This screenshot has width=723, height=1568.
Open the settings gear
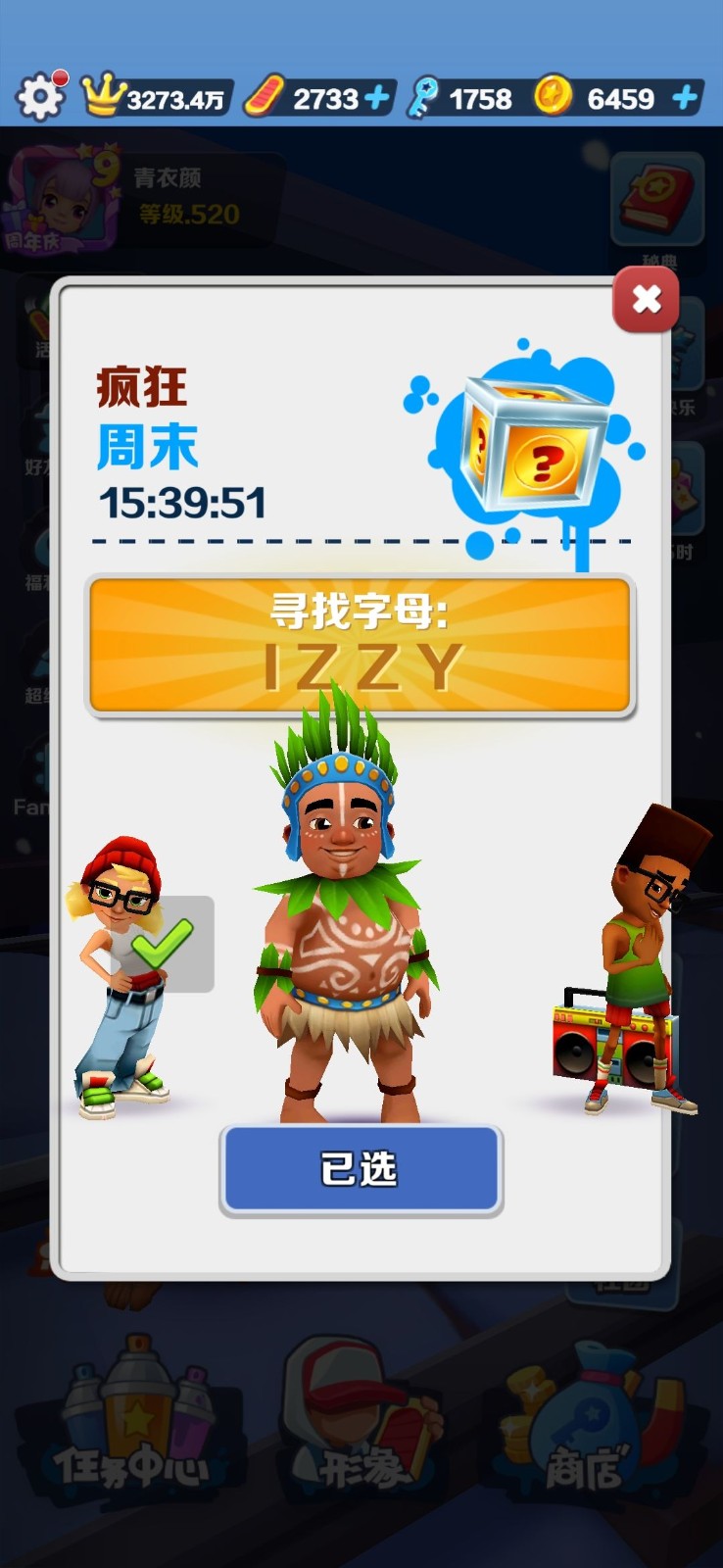(x=40, y=97)
